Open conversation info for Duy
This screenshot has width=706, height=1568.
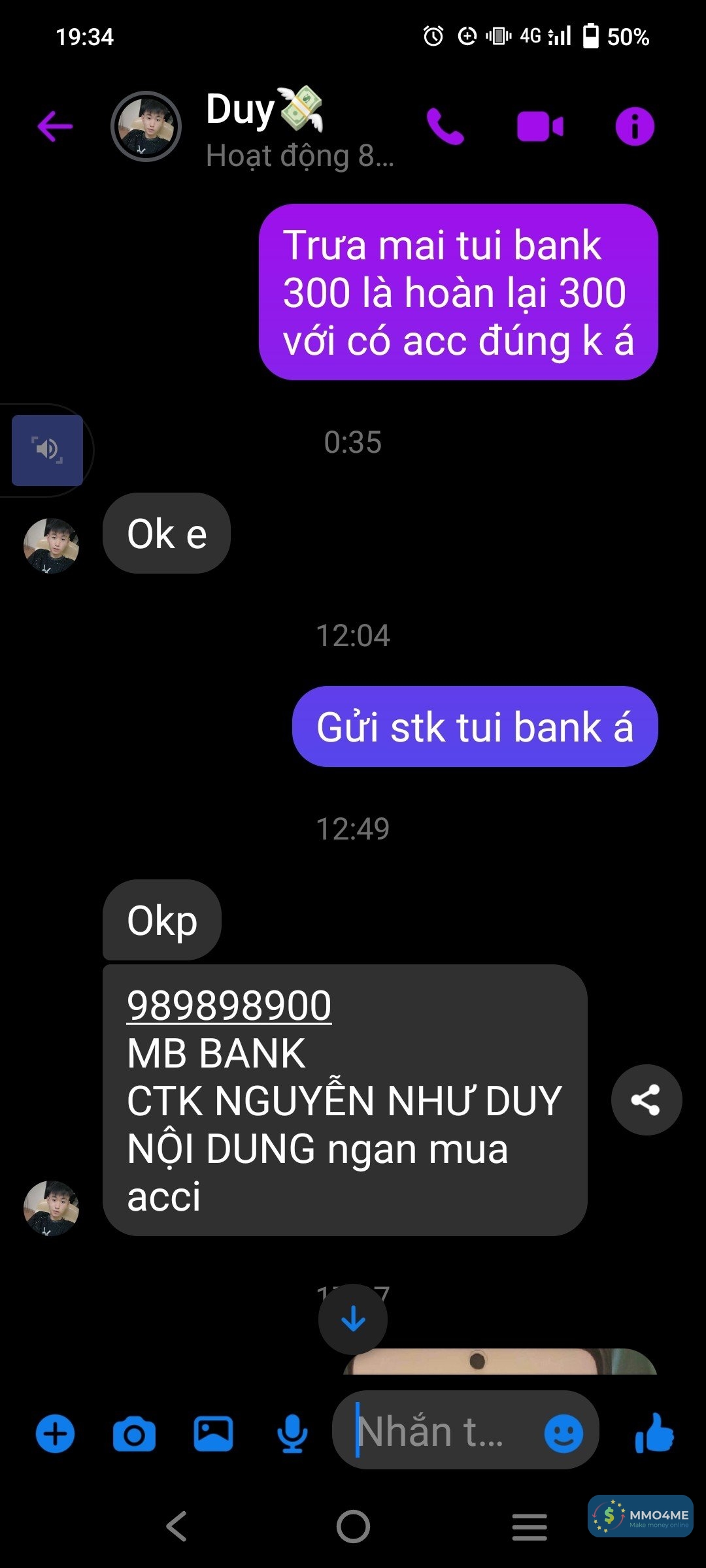tap(634, 126)
